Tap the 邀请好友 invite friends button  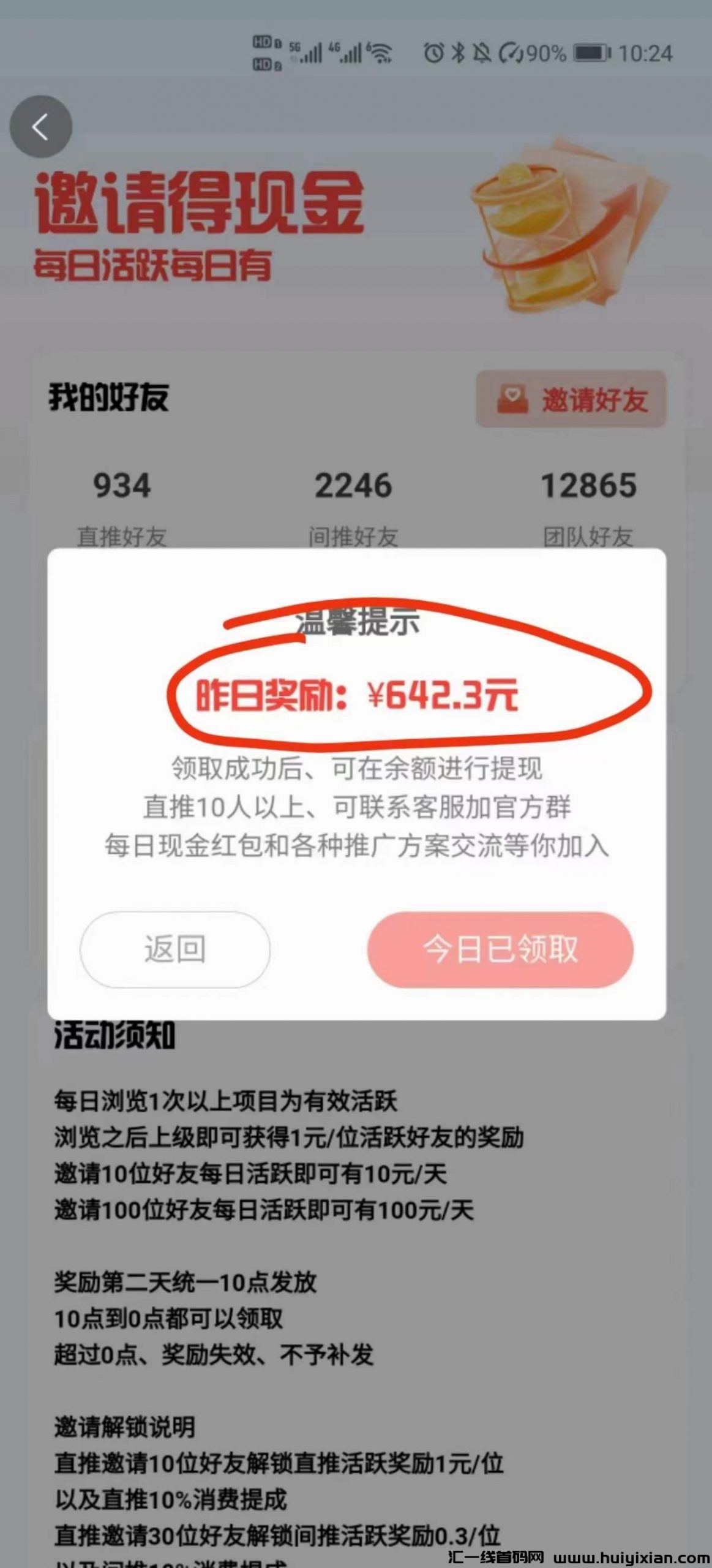click(x=571, y=399)
